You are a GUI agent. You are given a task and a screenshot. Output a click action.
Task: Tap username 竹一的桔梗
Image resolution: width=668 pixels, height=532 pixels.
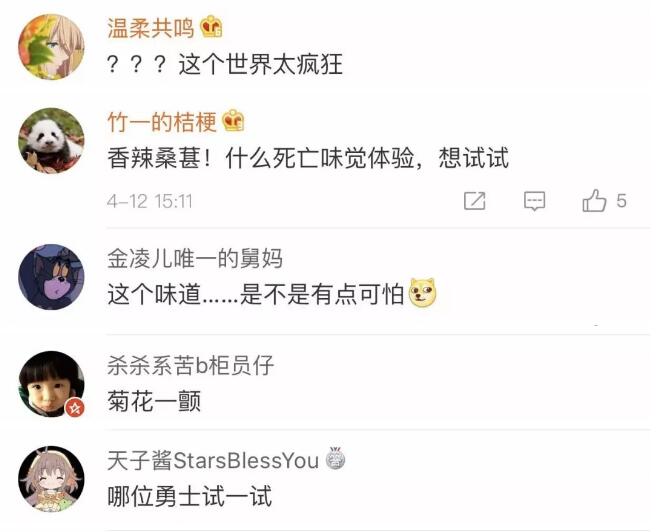tap(161, 122)
